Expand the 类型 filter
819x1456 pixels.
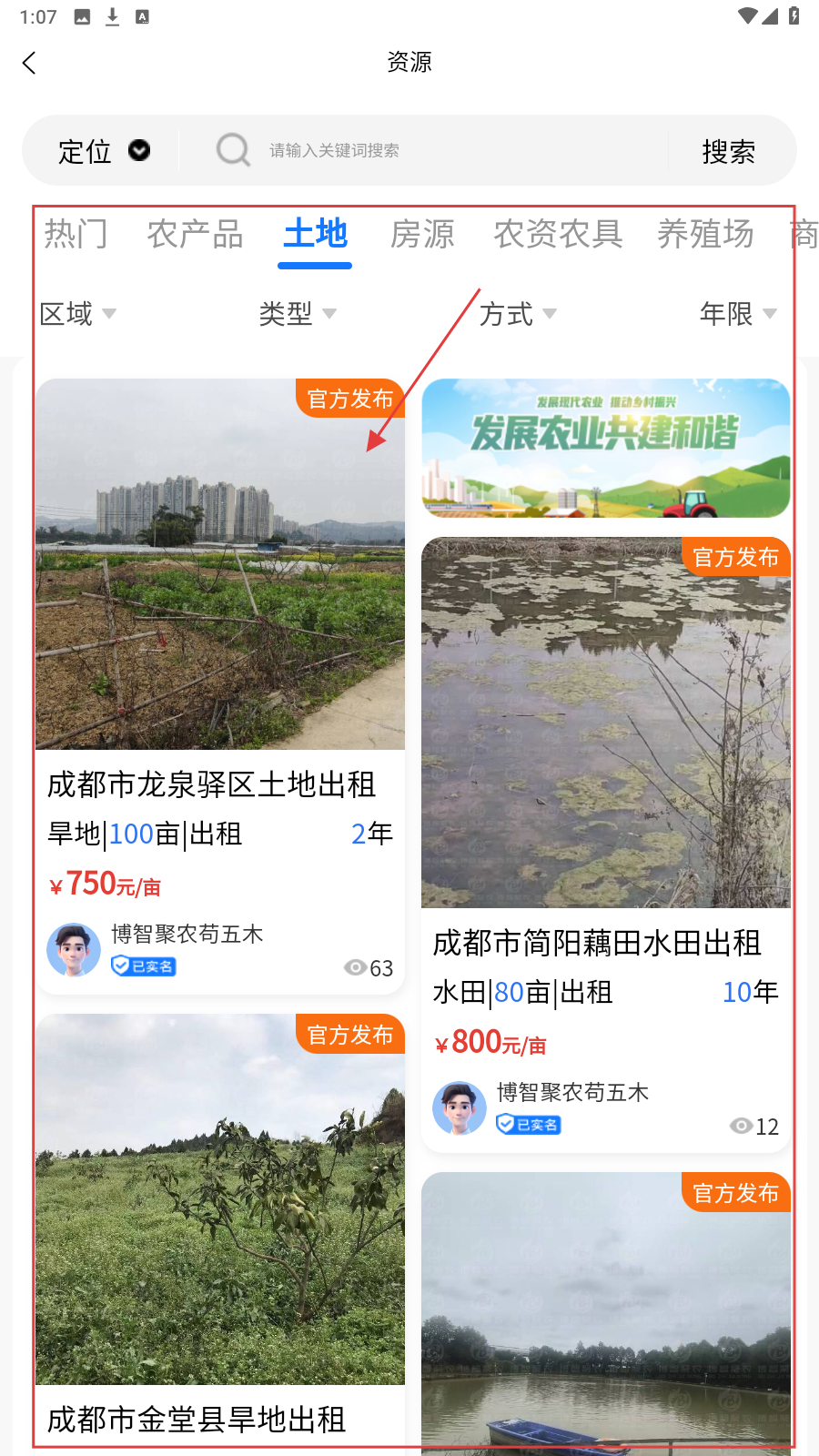[298, 314]
